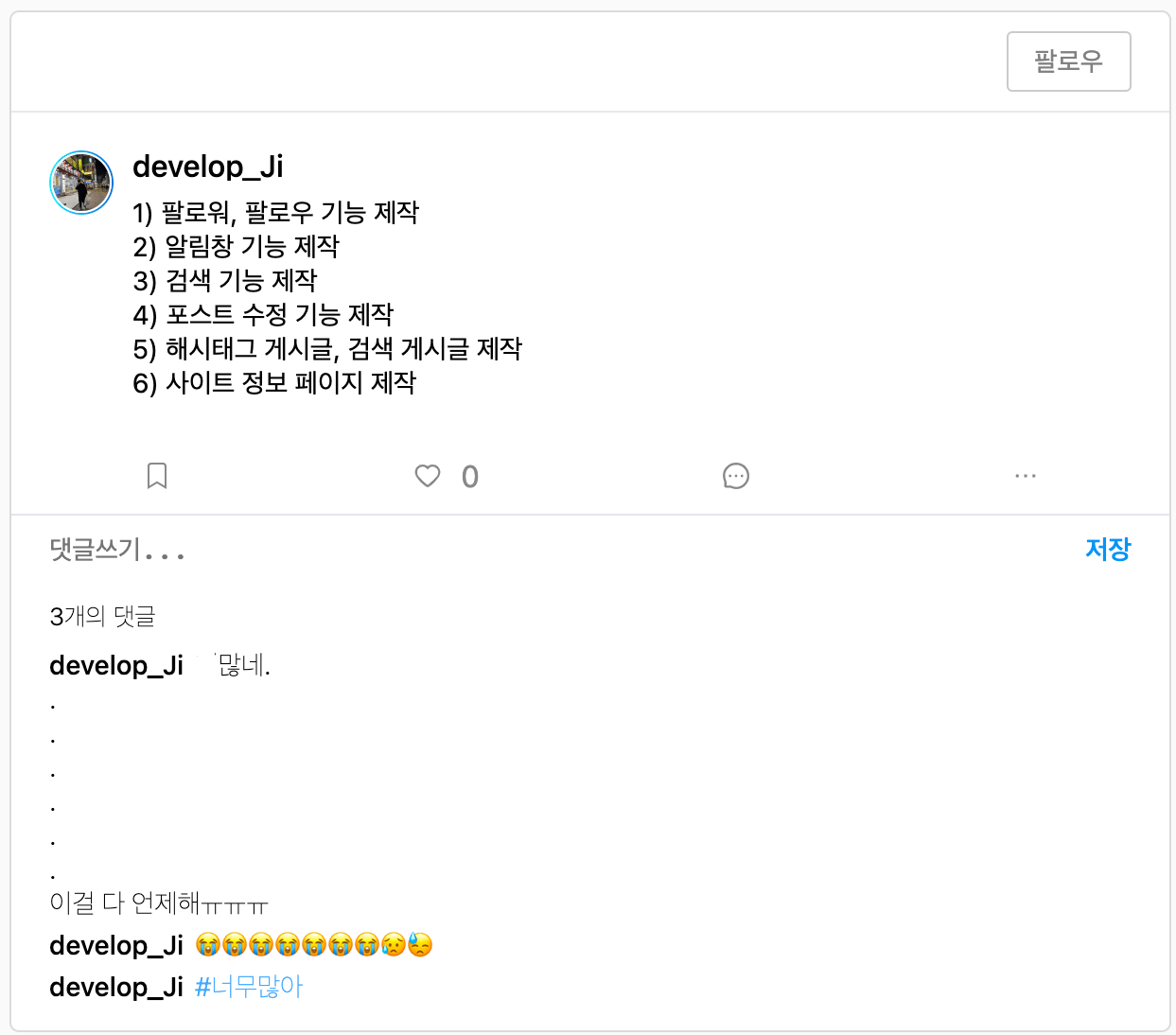Screen dimensions: 1176x1035
Task: Open the comment bubble icon
Action: click(735, 475)
